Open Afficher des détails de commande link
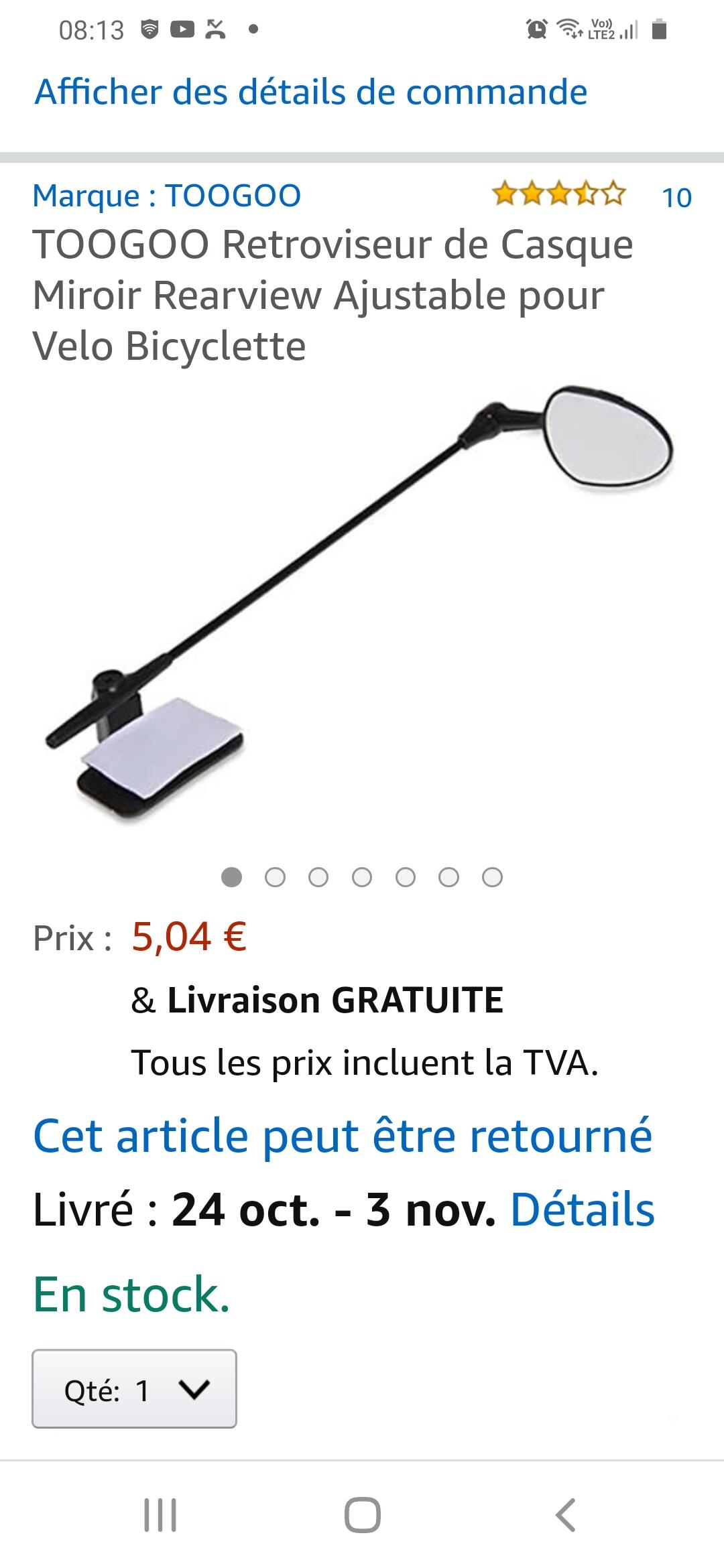 pyautogui.click(x=311, y=92)
